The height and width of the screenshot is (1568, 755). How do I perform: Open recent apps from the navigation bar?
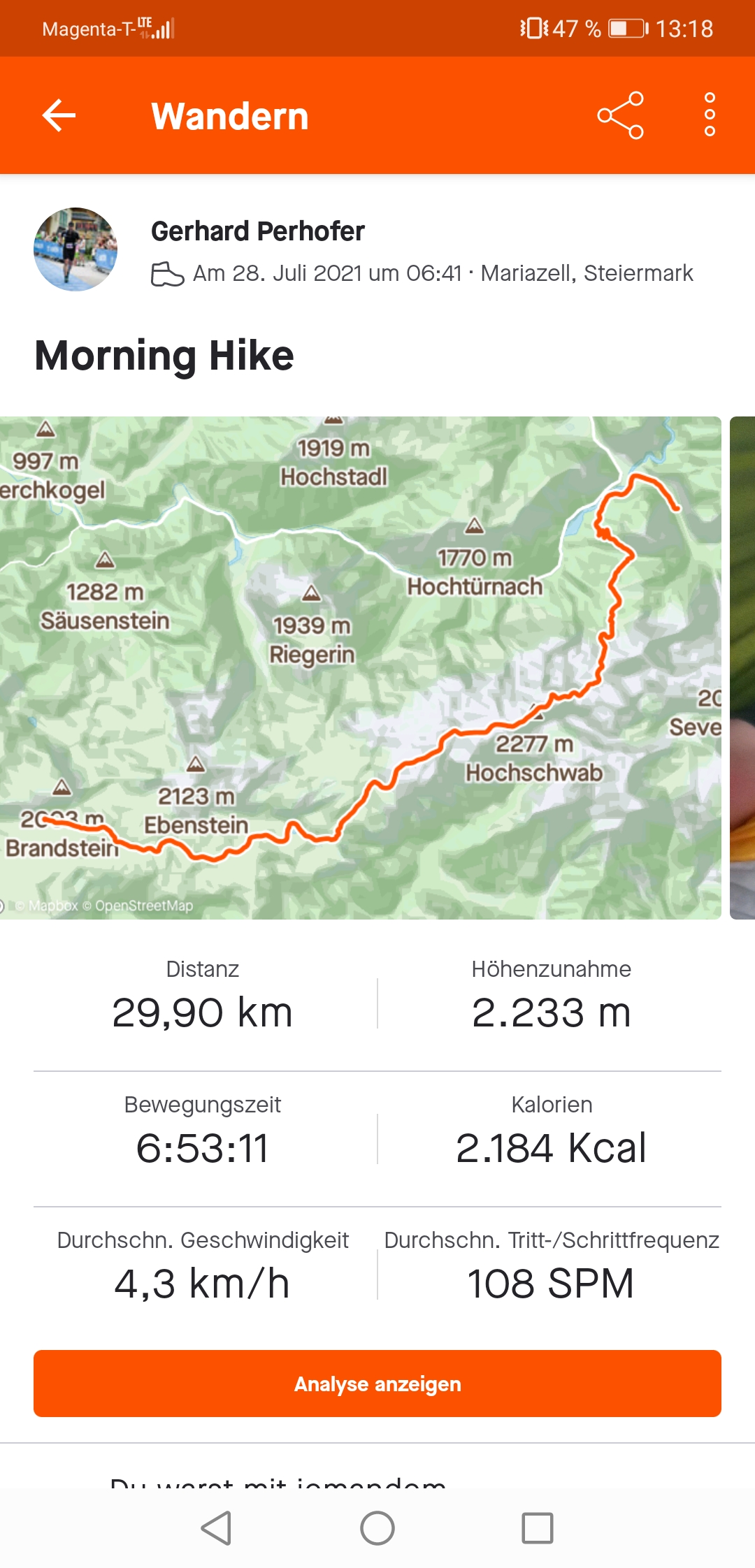pyautogui.click(x=538, y=1527)
